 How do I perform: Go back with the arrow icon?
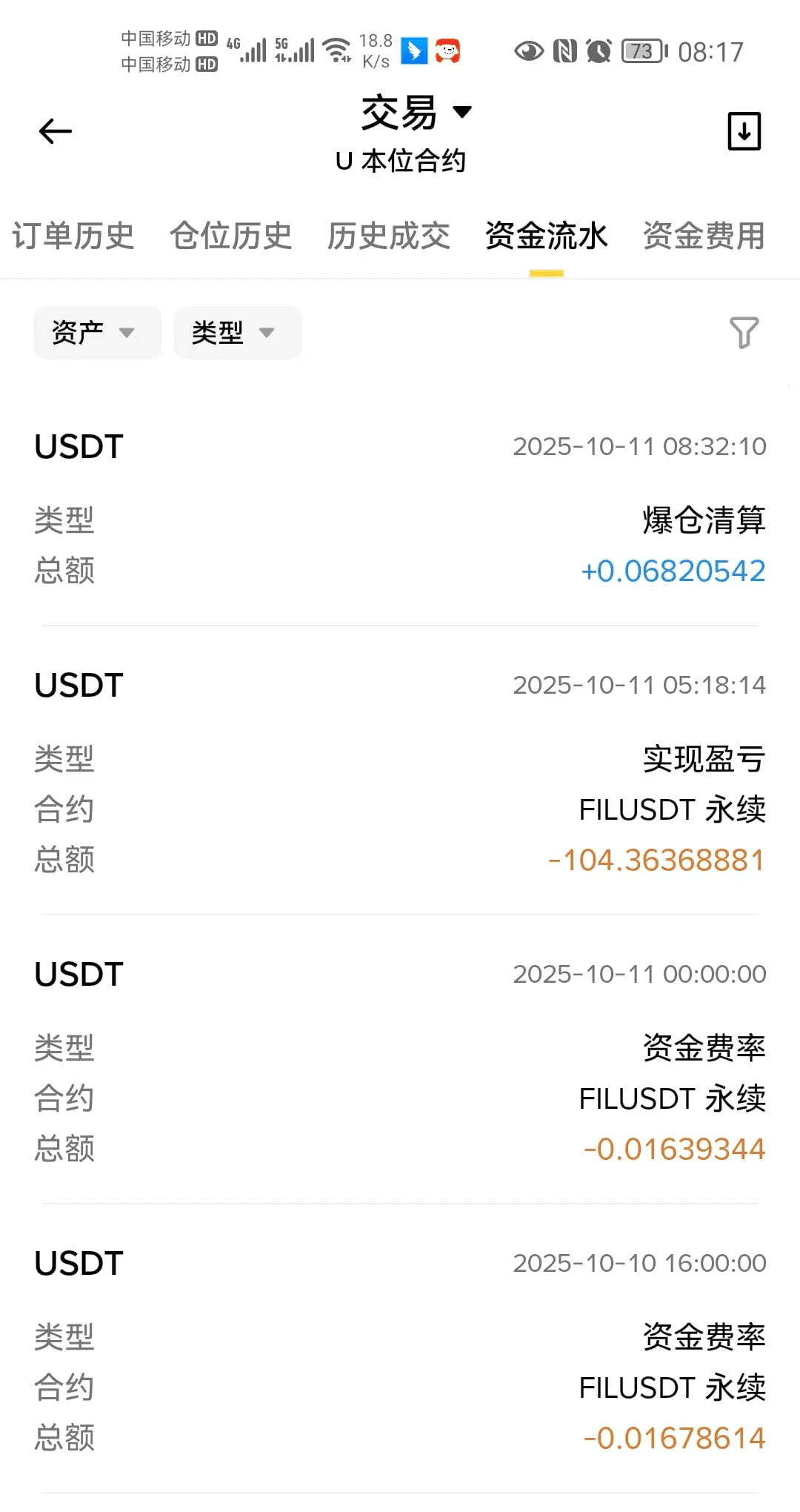tap(56, 131)
